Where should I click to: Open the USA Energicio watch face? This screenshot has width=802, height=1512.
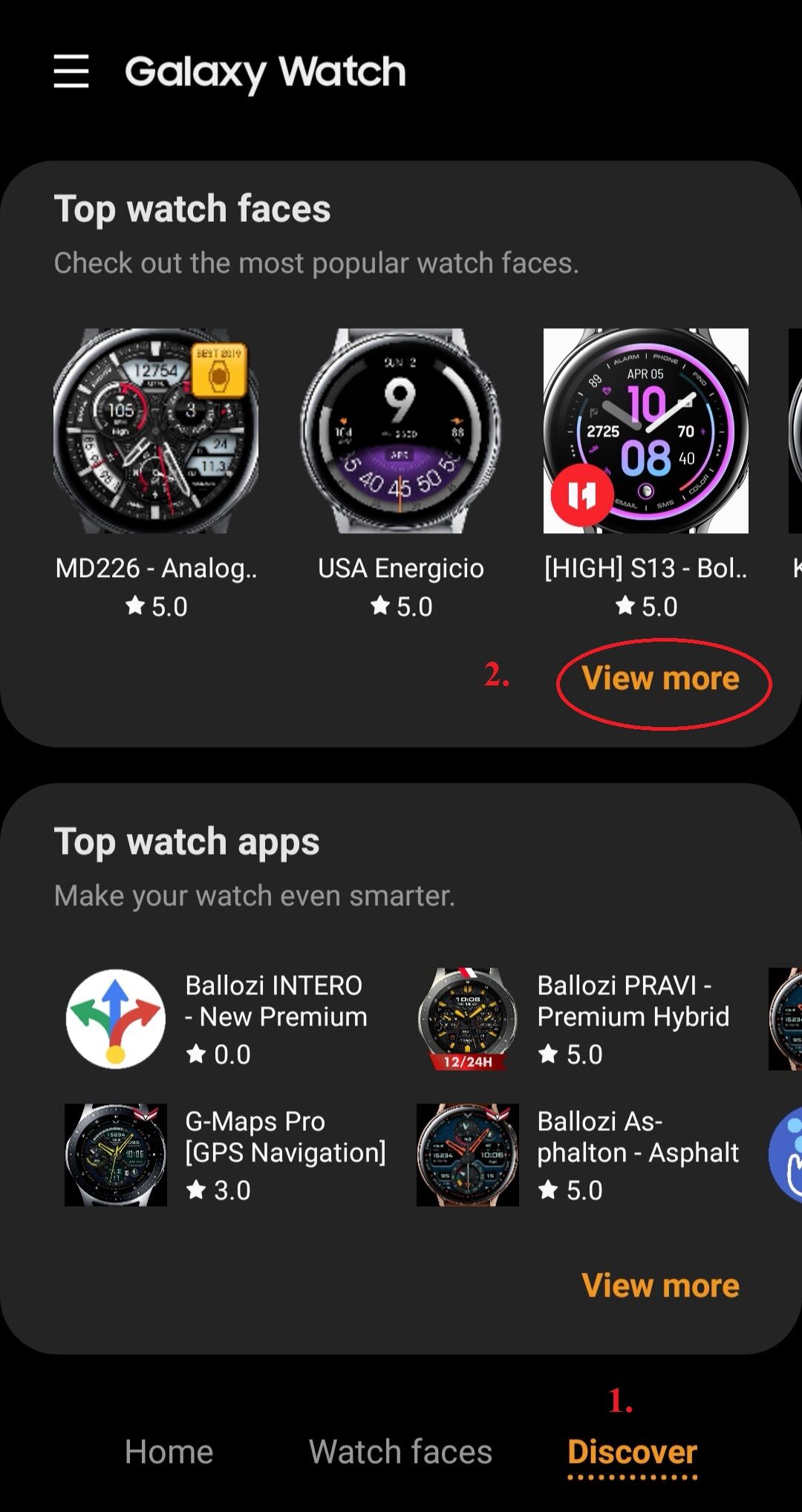(x=401, y=431)
